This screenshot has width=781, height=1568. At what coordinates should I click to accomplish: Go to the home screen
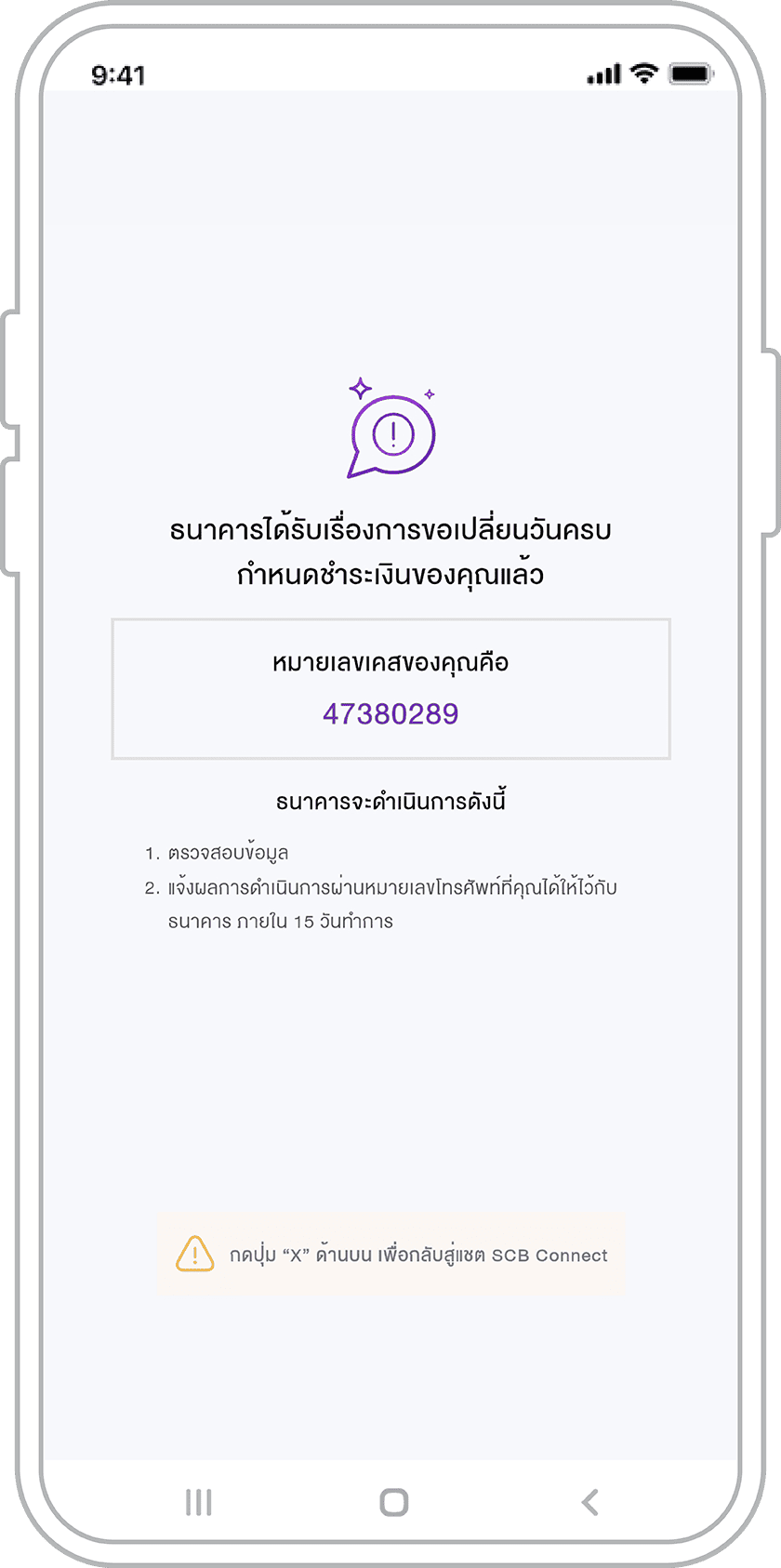(393, 1502)
